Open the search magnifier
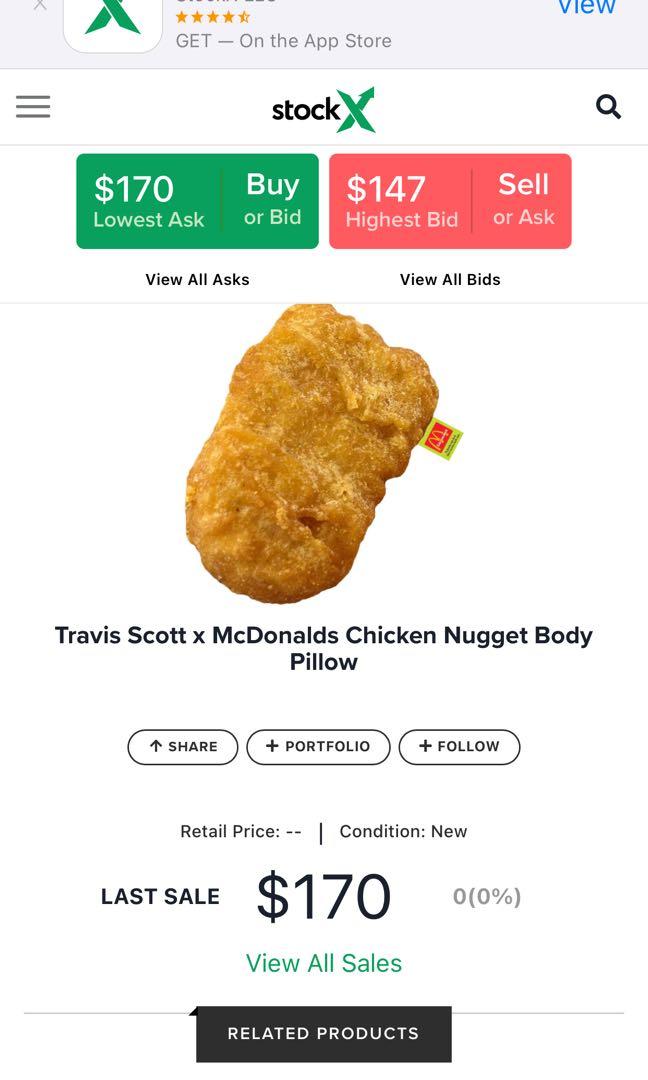 point(608,107)
